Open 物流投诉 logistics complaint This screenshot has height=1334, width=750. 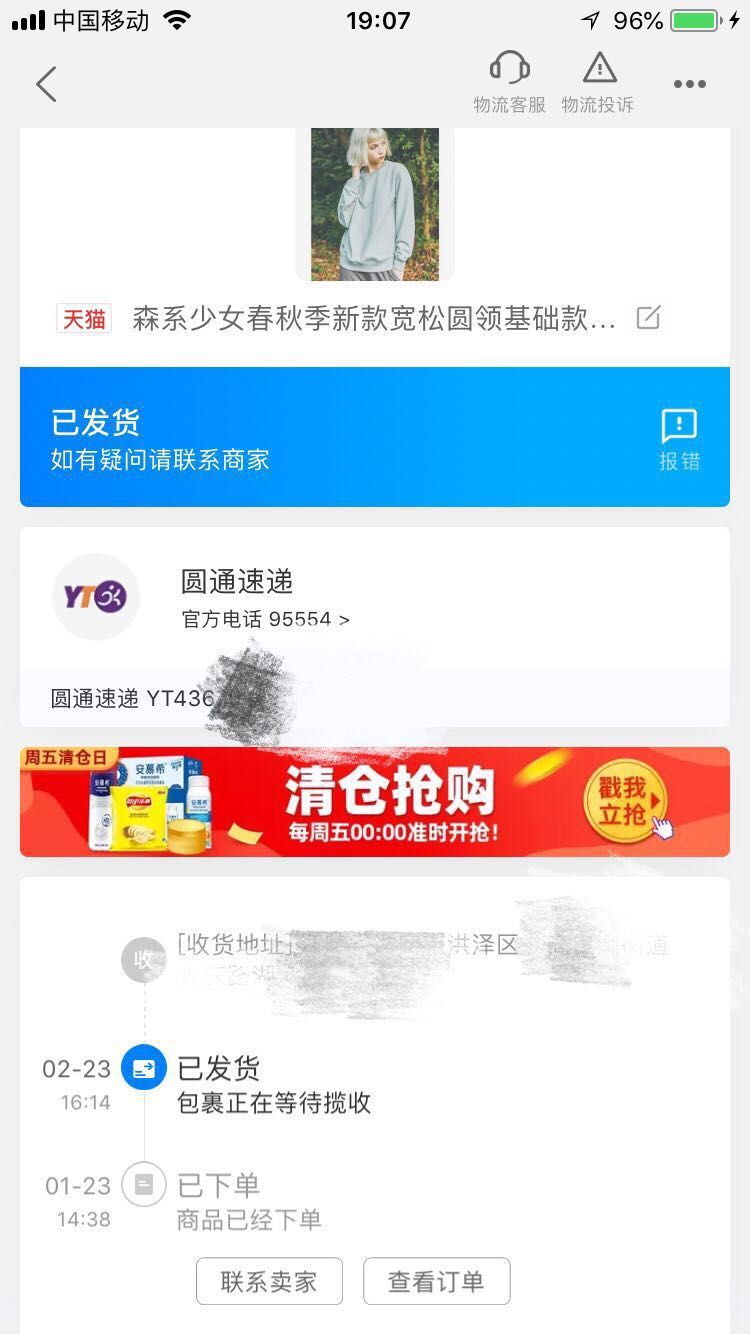click(x=597, y=83)
